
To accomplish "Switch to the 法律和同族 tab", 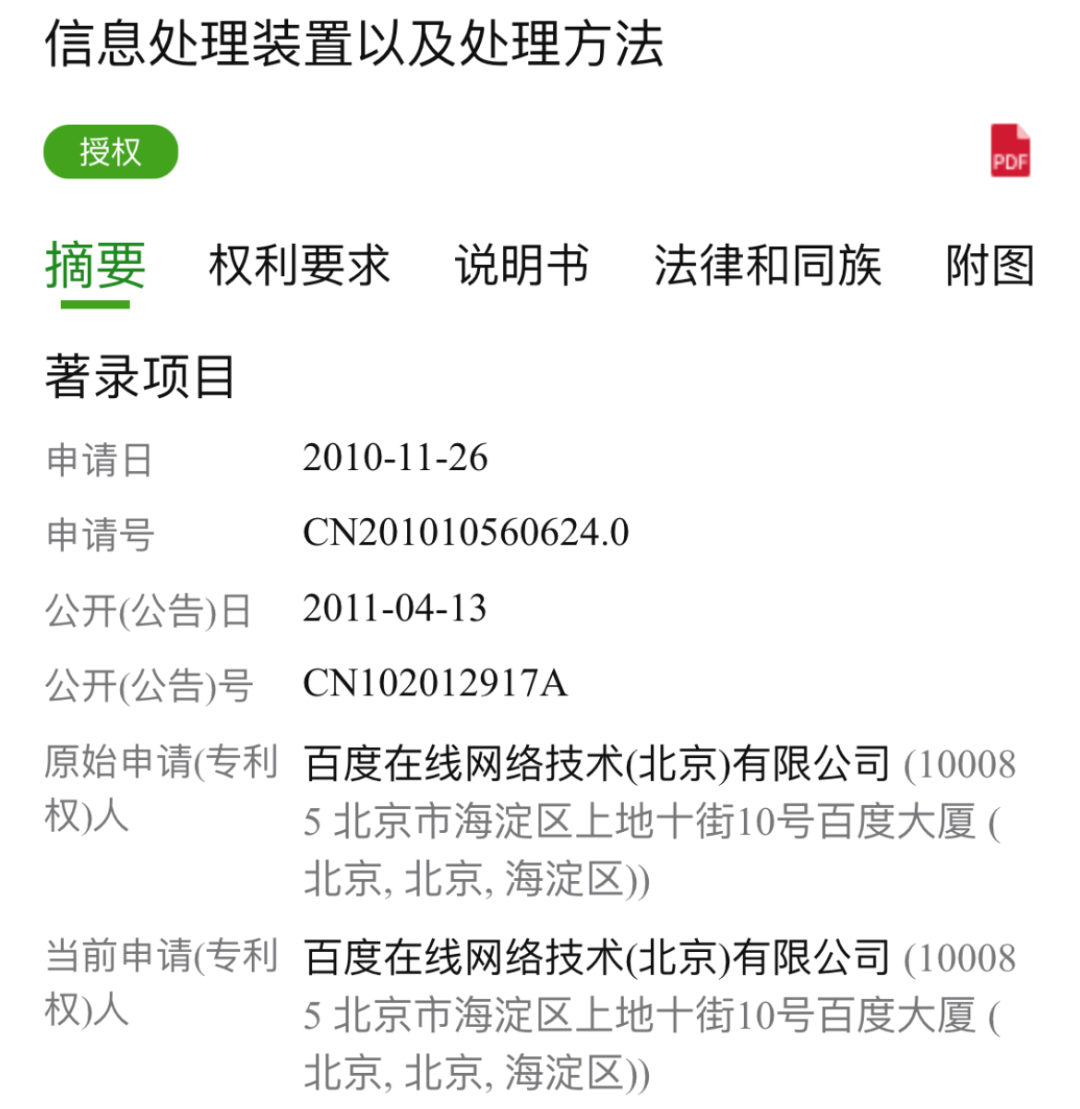I will [x=768, y=266].
